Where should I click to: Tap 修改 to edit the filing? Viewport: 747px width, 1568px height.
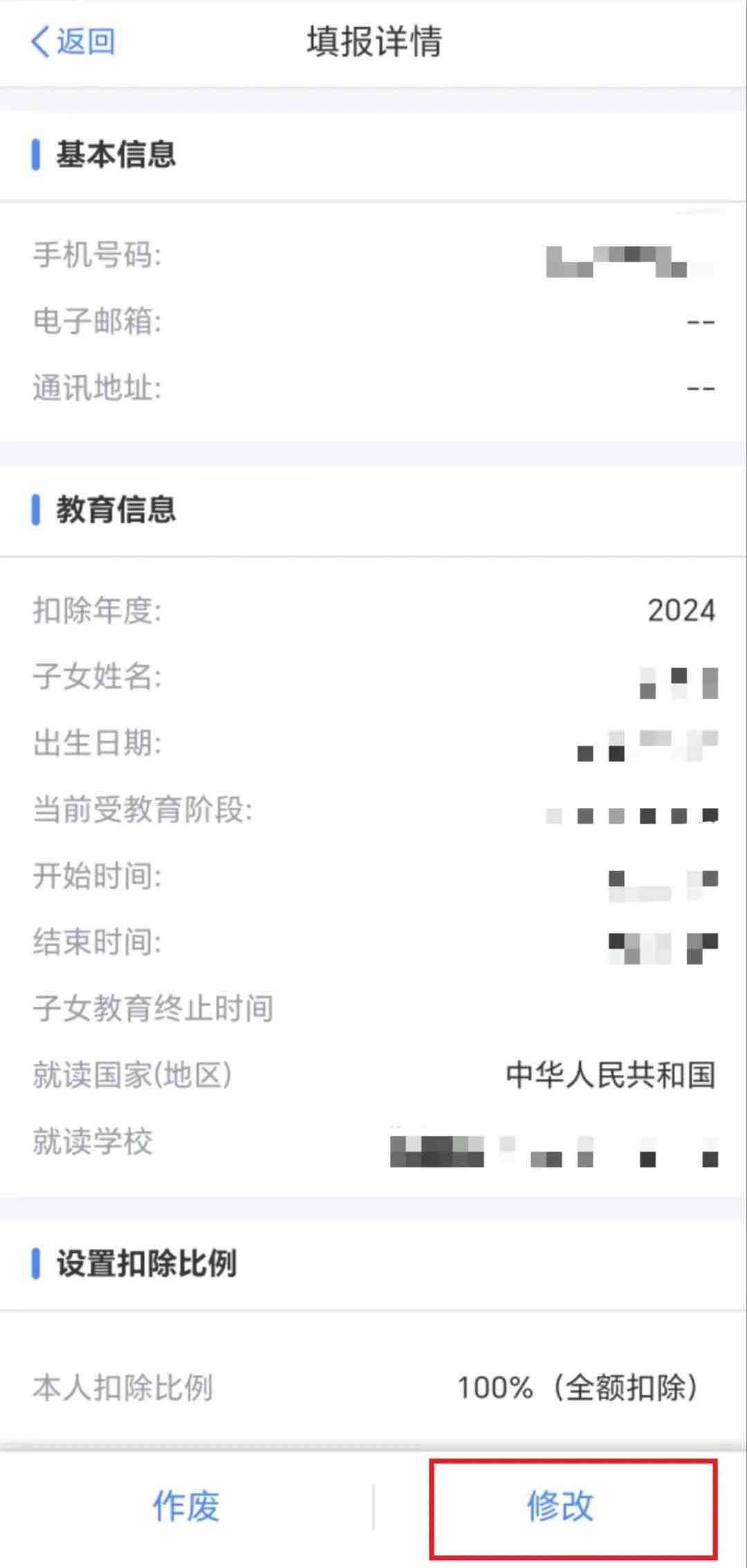coord(560,1505)
